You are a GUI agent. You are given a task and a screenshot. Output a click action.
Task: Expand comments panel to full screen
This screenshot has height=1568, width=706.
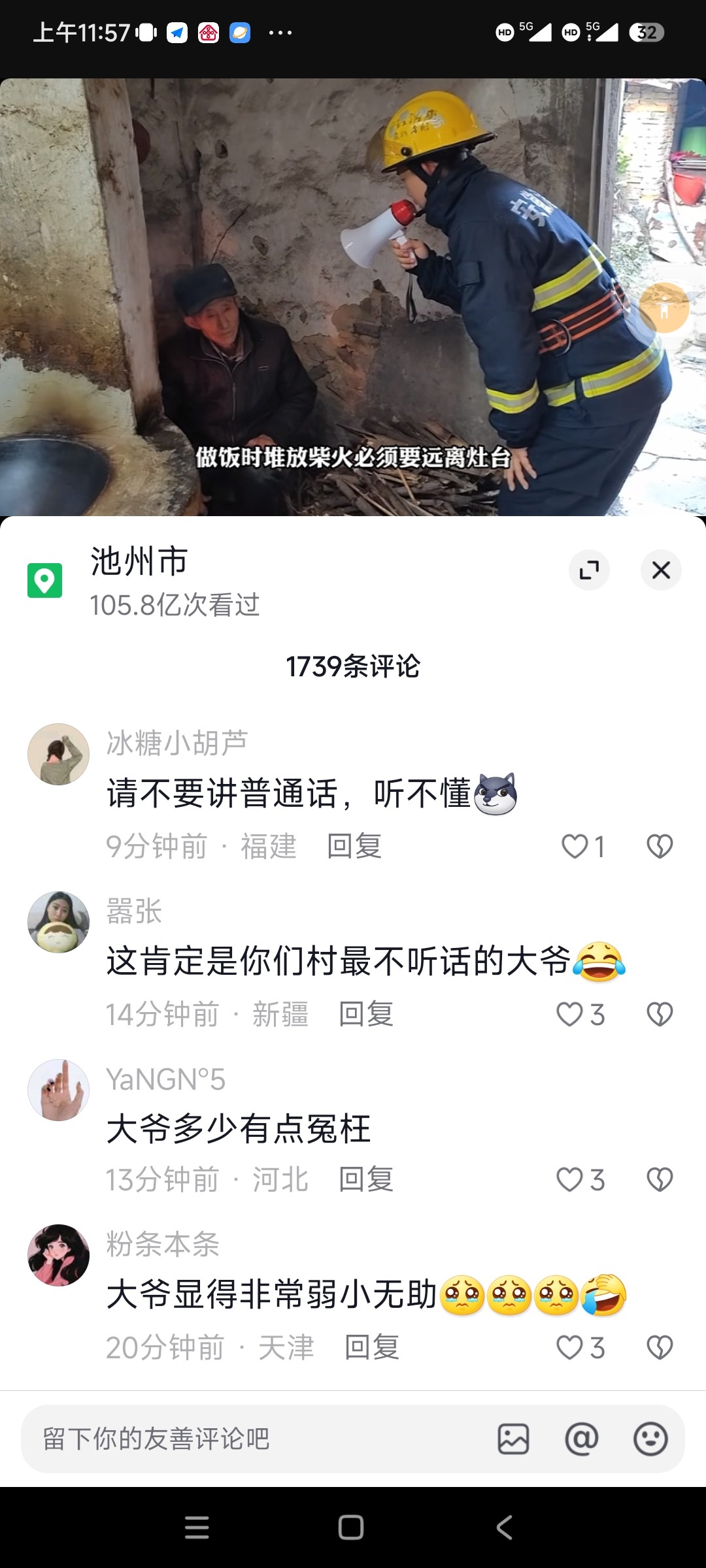[x=589, y=570]
